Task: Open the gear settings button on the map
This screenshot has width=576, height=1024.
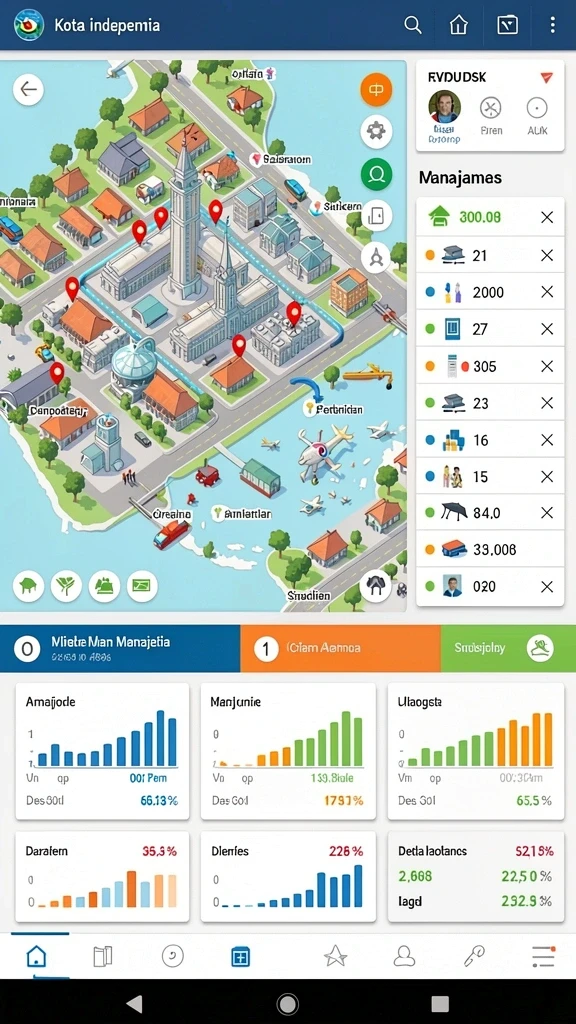Action: click(376, 131)
